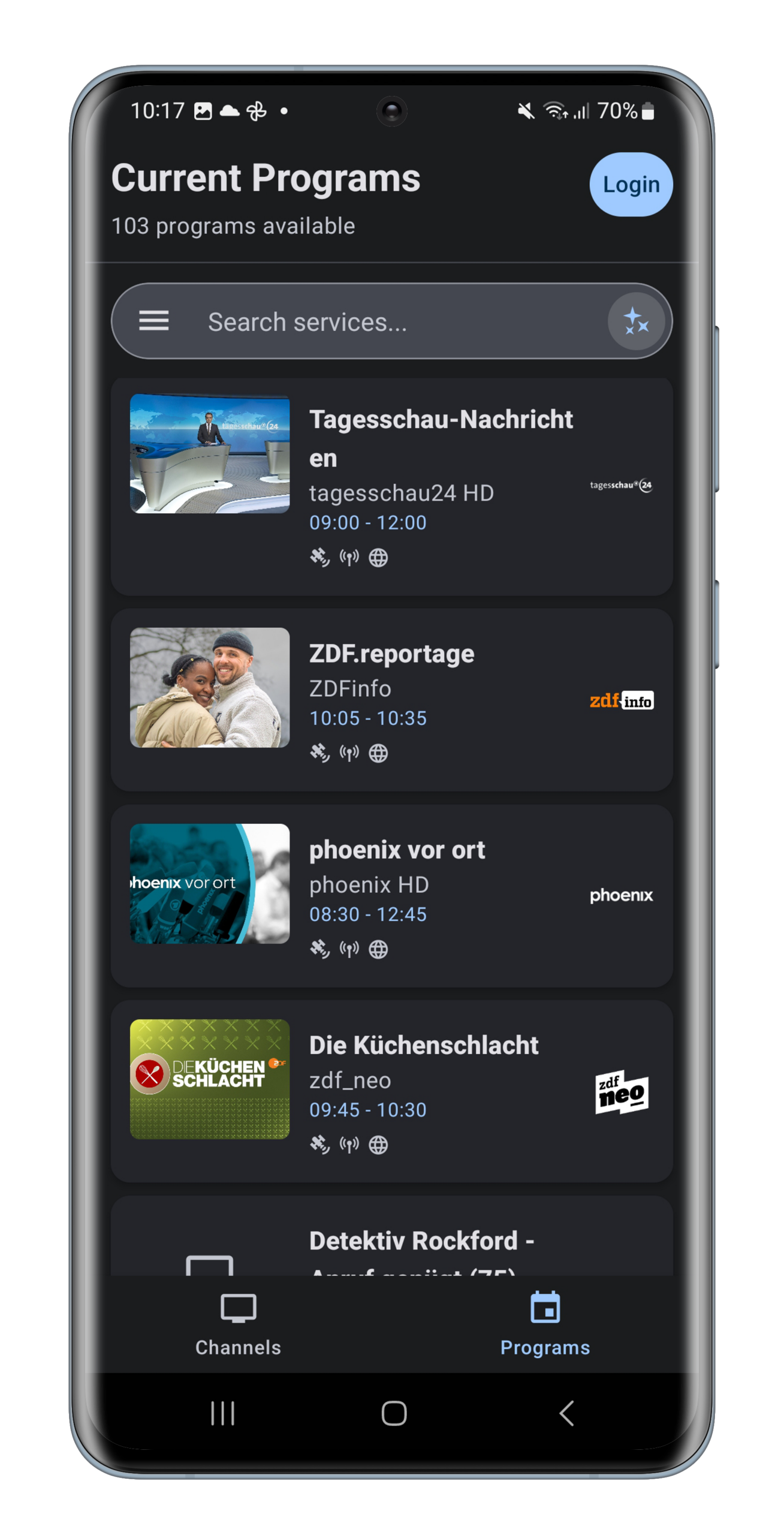Tap the sparkle AI search icon

(x=636, y=321)
